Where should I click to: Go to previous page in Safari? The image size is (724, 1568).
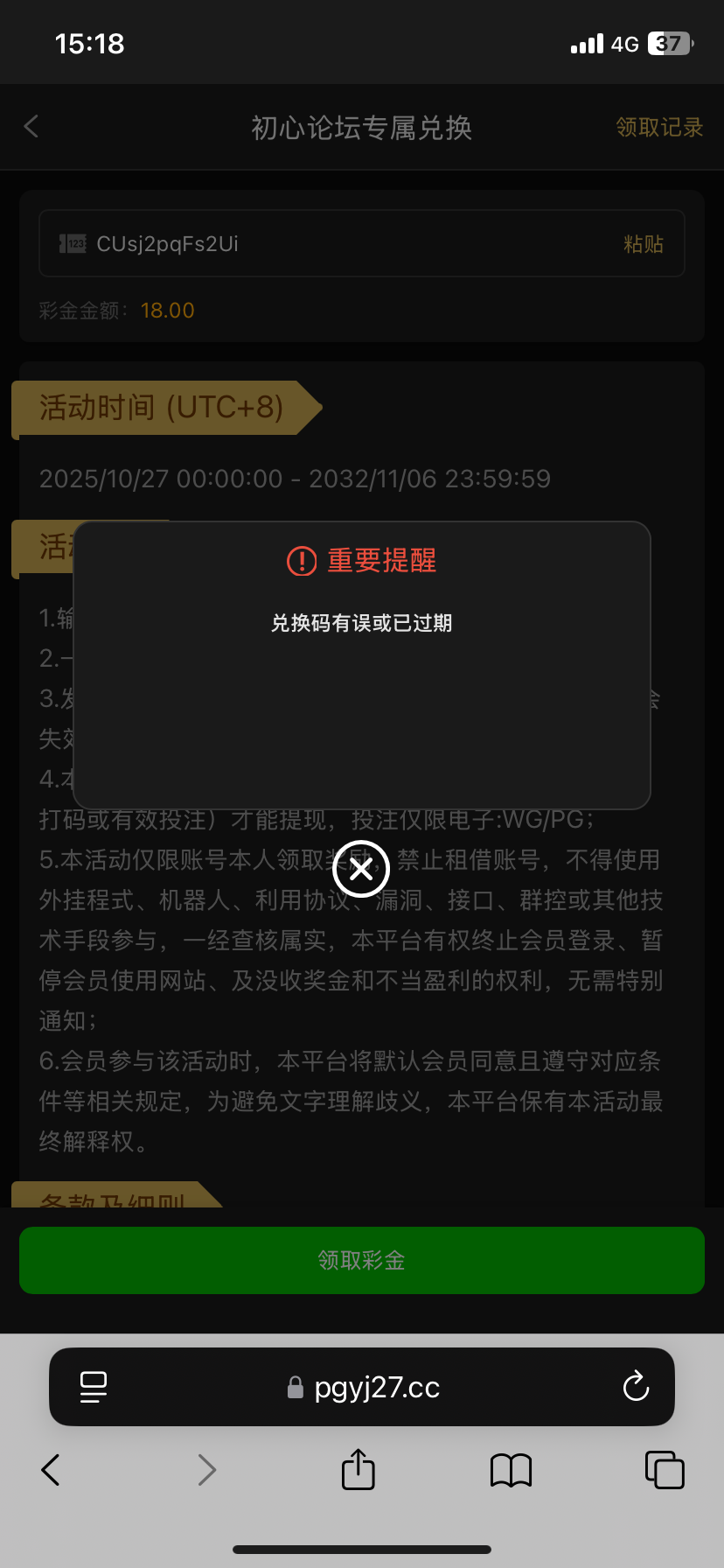[x=51, y=1470]
